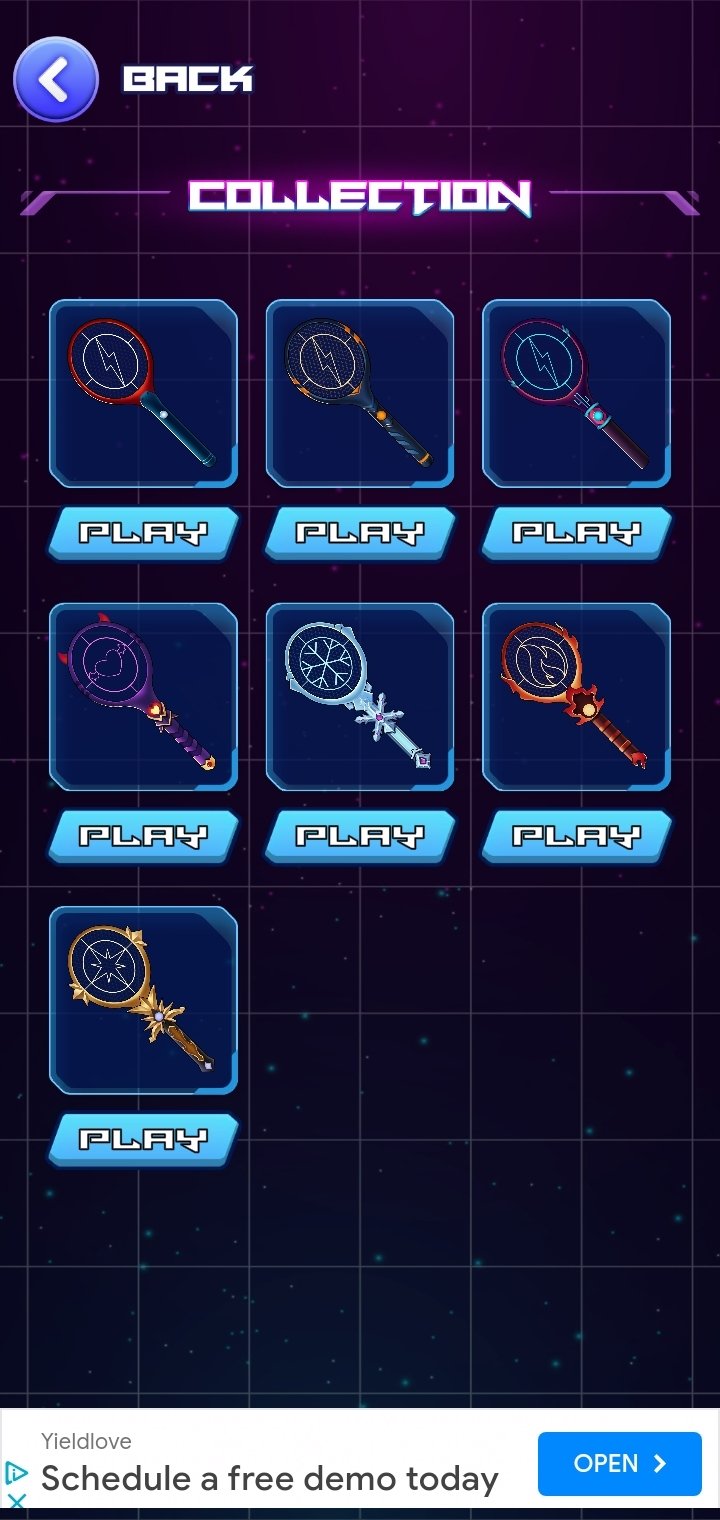720x1520 pixels.
Task: Select the golden star racket card
Action: (143, 1000)
